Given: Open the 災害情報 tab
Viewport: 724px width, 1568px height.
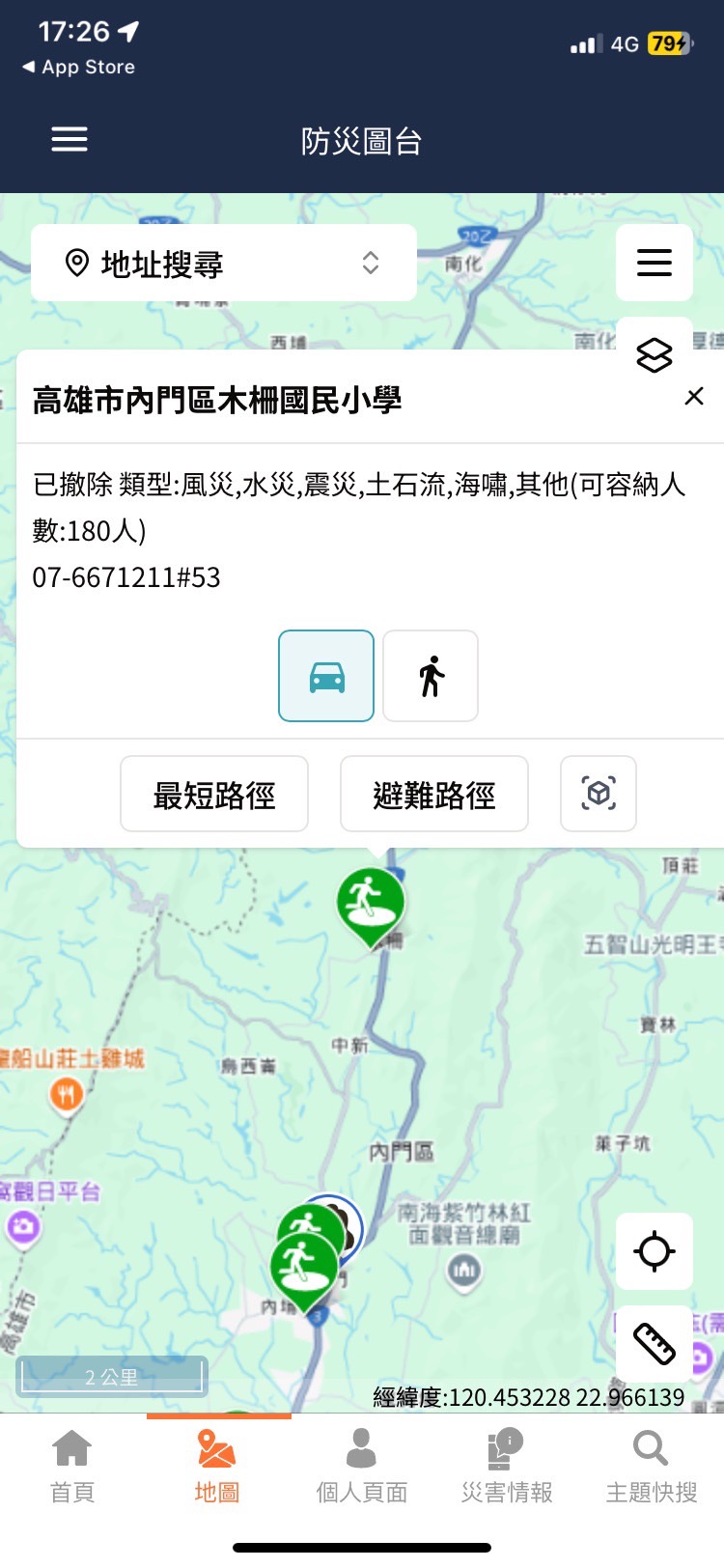Looking at the screenshot, I should (507, 1466).
